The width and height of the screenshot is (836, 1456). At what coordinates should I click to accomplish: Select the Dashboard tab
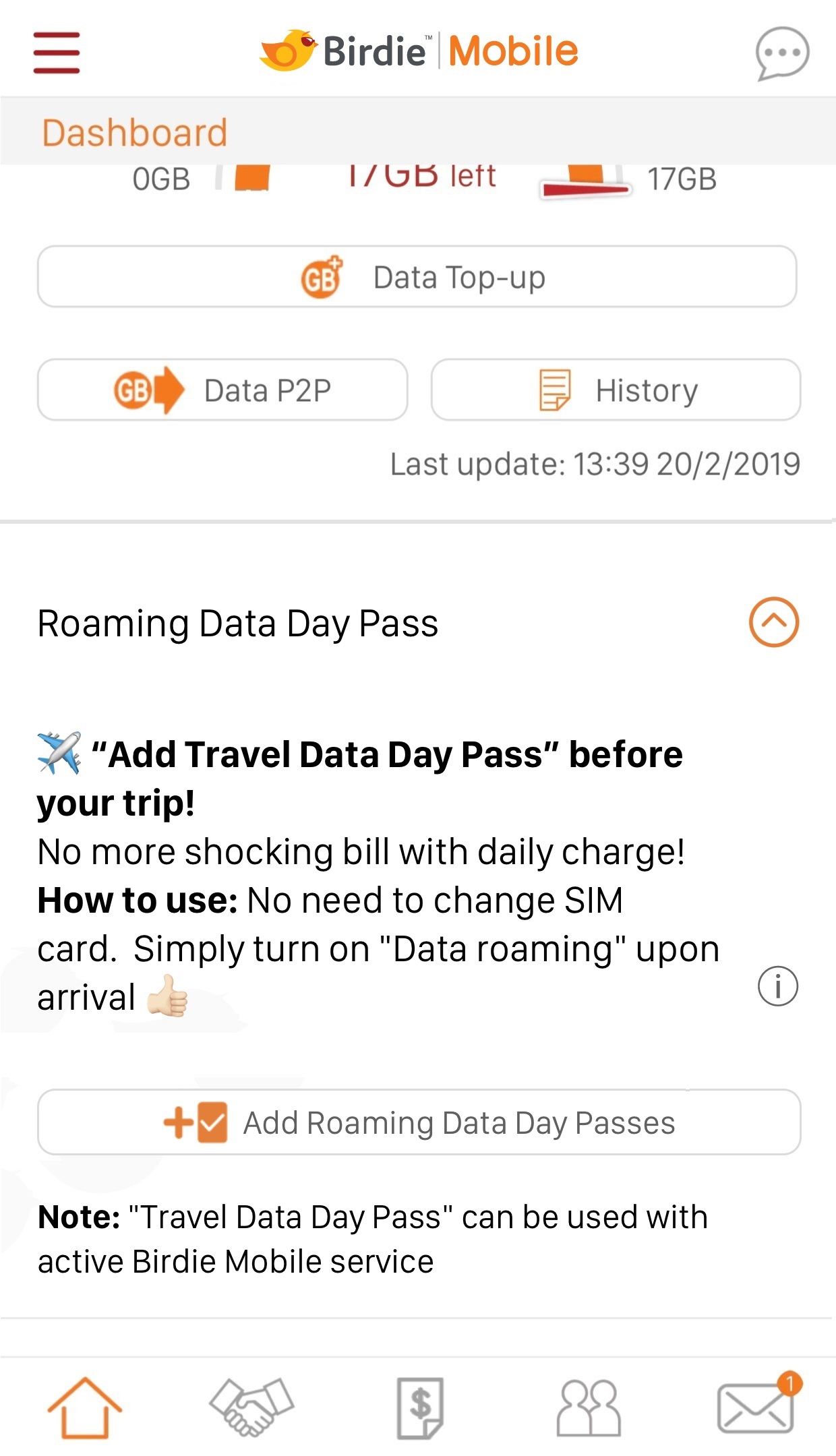point(133,131)
